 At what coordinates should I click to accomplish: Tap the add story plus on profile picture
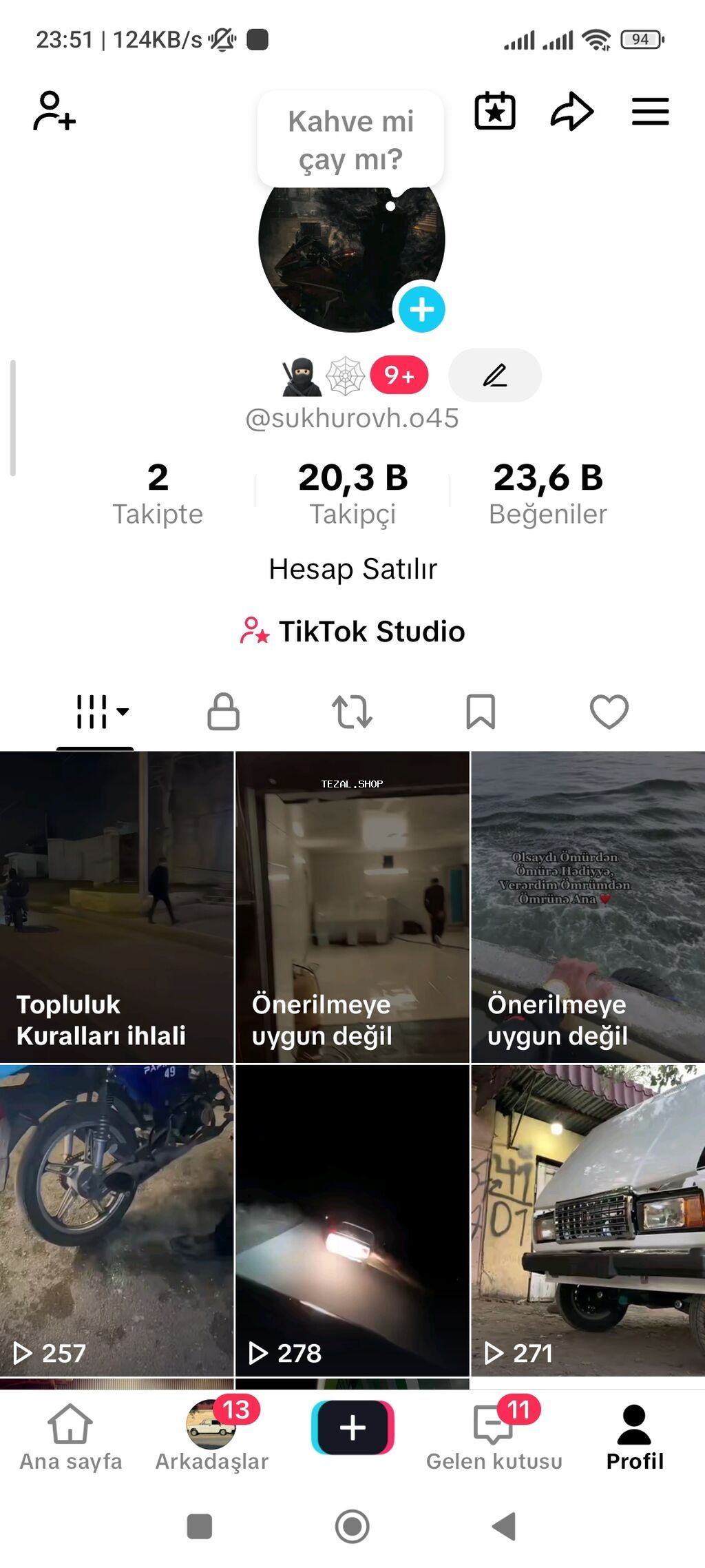421,311
